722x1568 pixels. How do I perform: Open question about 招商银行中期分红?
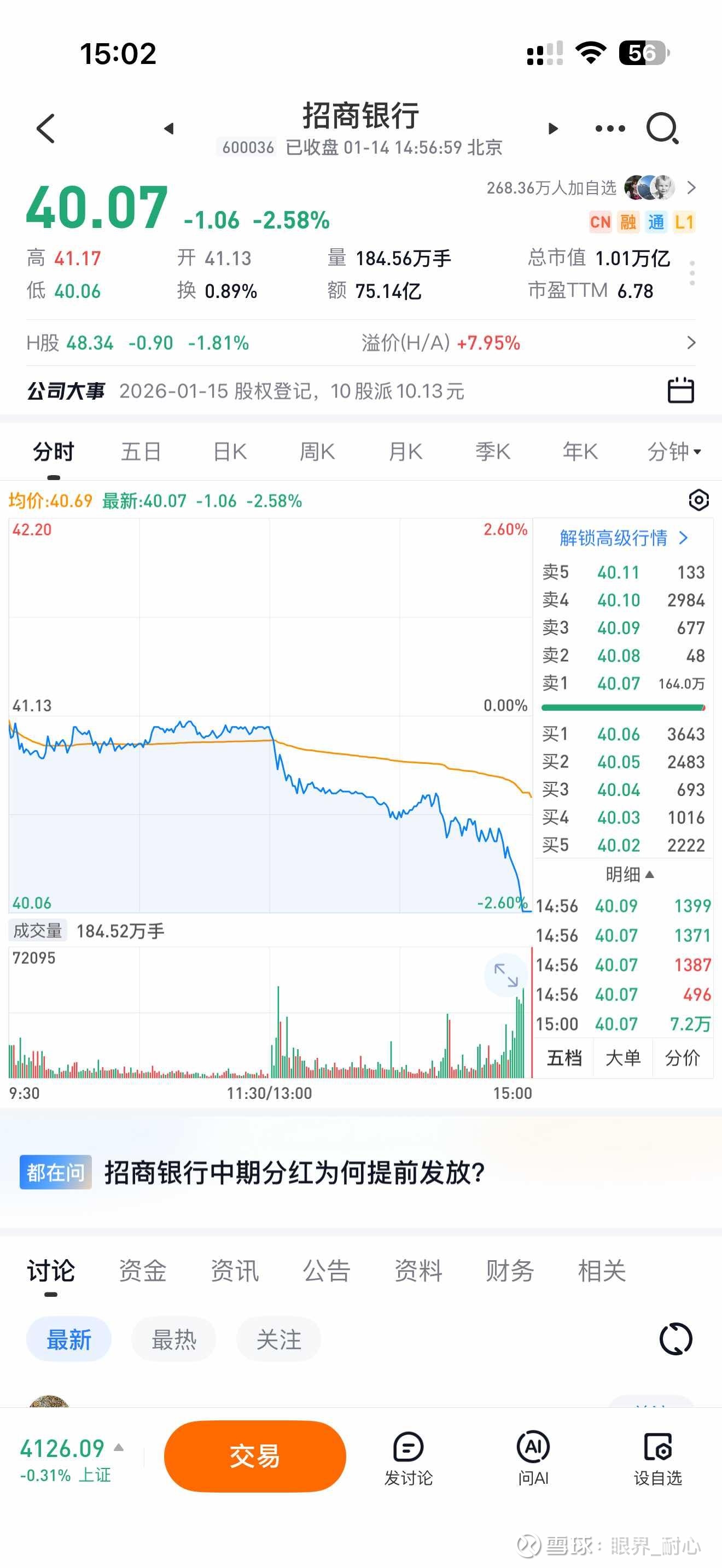(295, 1172)
